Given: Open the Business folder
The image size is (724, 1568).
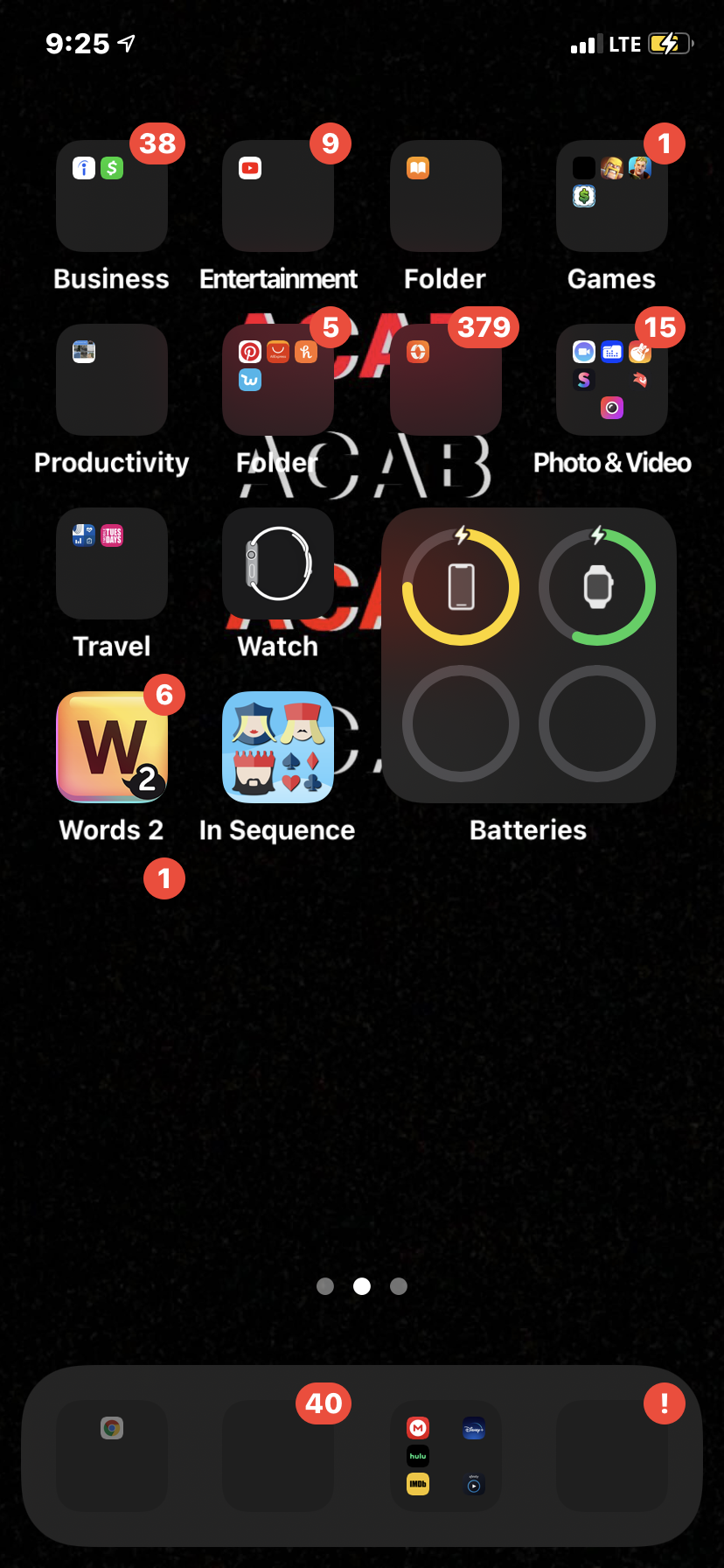Looking at the screenshot, I should [x=112, y=196].
